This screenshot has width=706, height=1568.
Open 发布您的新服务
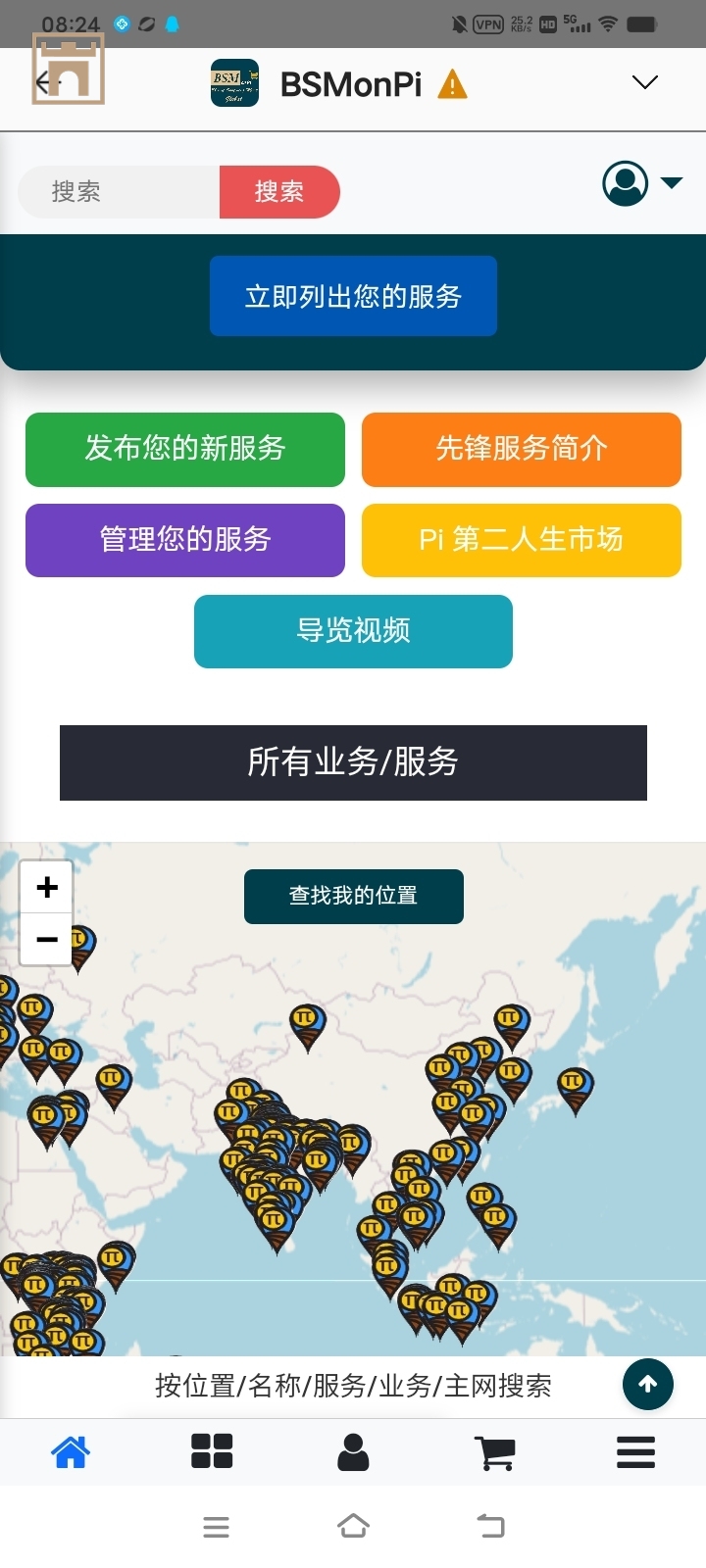pos(185,449)
